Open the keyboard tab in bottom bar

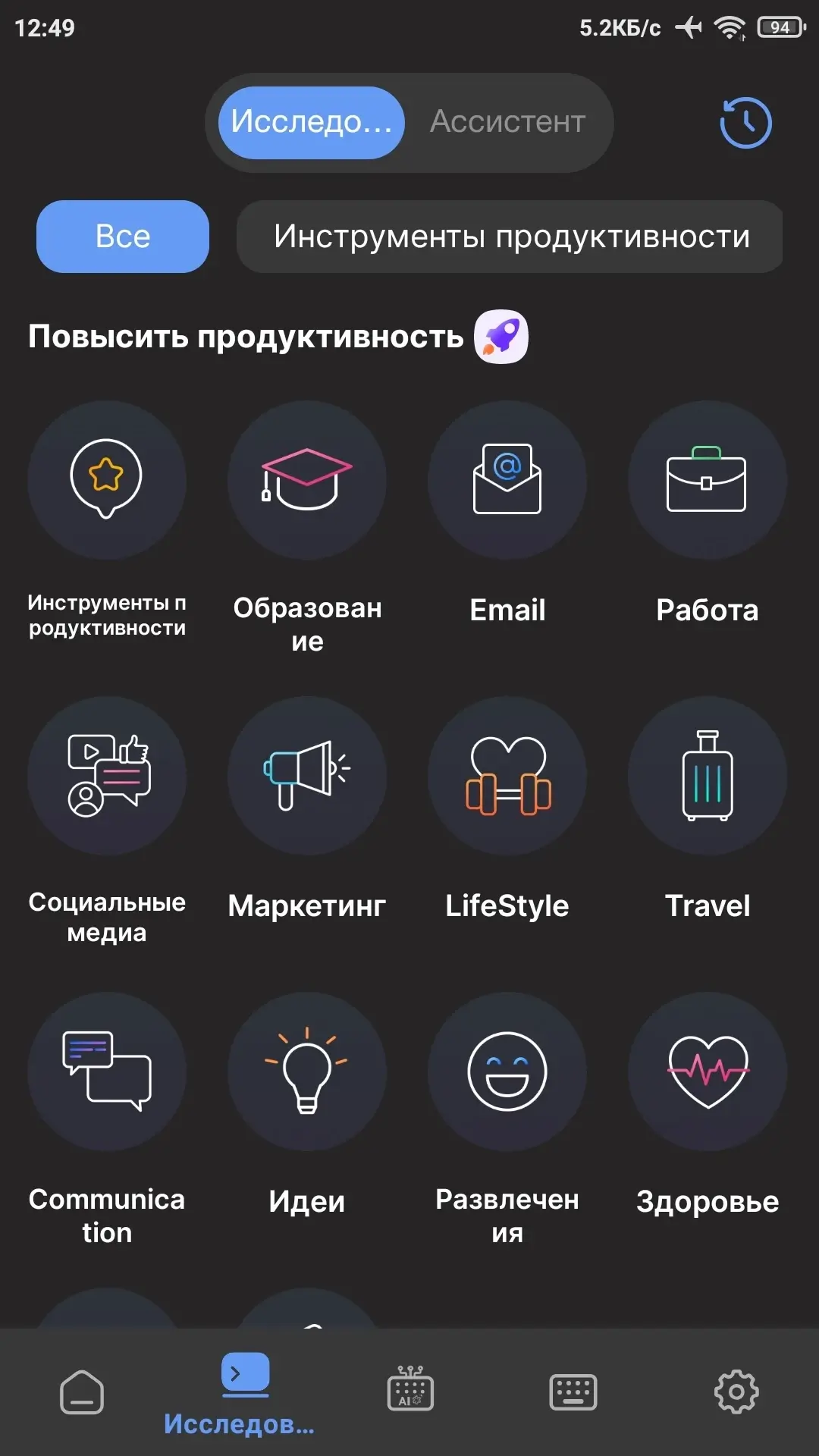pos(573,1392)
